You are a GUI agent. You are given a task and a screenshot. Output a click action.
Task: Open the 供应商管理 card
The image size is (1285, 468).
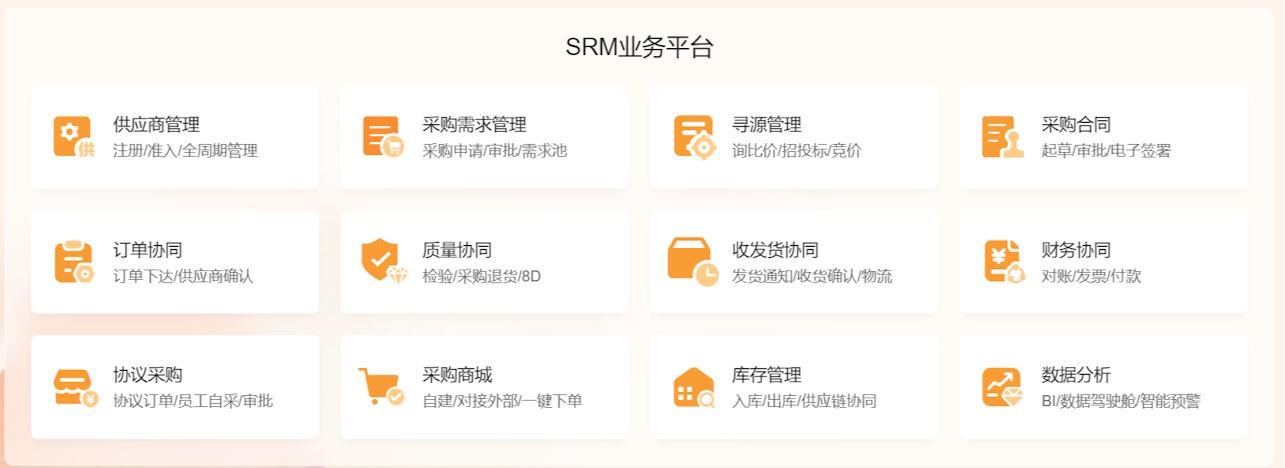(175, 137)
